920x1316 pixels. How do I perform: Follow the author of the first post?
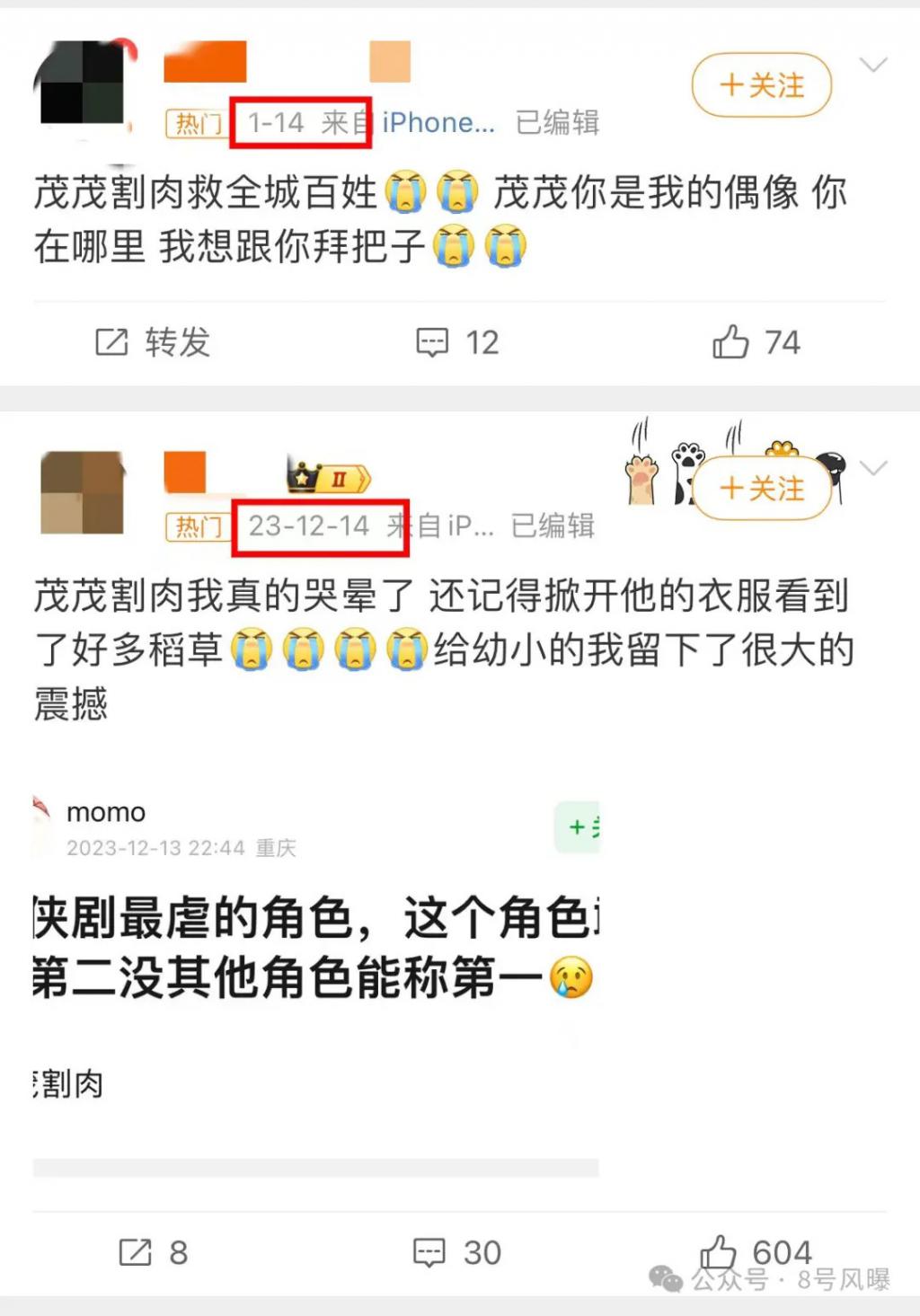coord(761,85)
